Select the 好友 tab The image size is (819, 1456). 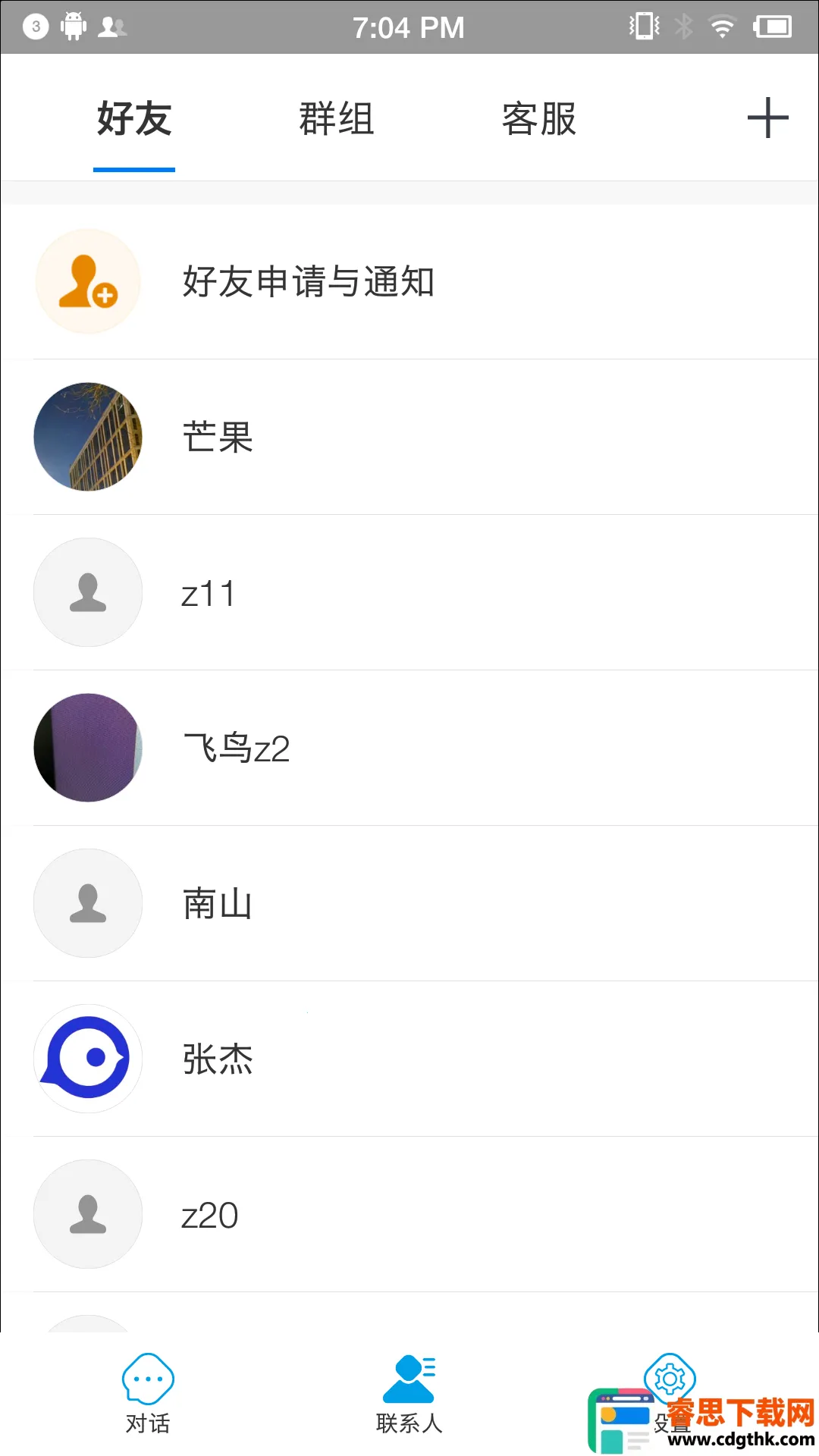pyautogui.click(x=134, y=119)
